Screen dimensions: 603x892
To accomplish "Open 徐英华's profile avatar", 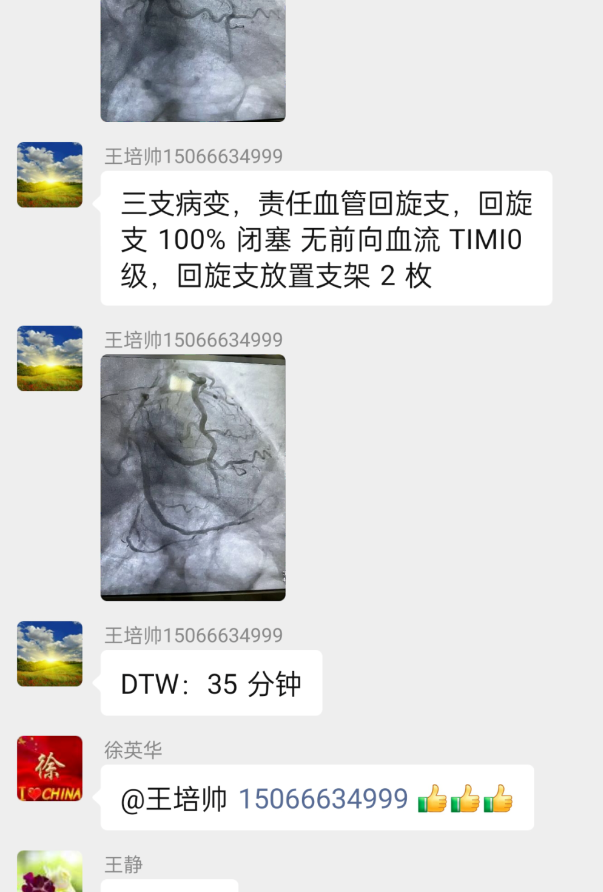I will (x=50, y=768).
